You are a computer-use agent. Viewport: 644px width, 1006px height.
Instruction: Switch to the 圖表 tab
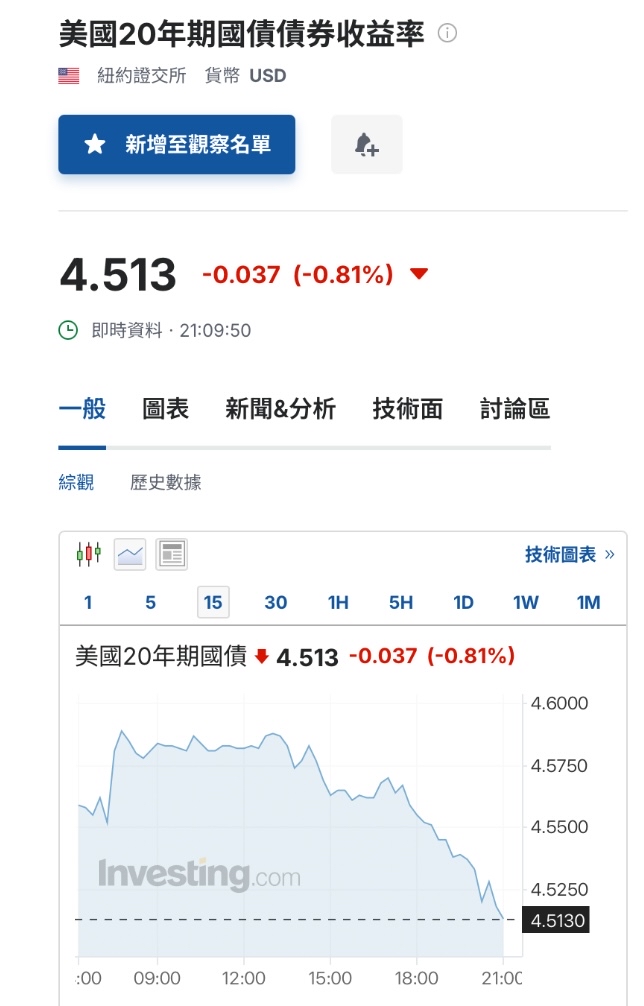pyautogui.click(x=166, y=409)
